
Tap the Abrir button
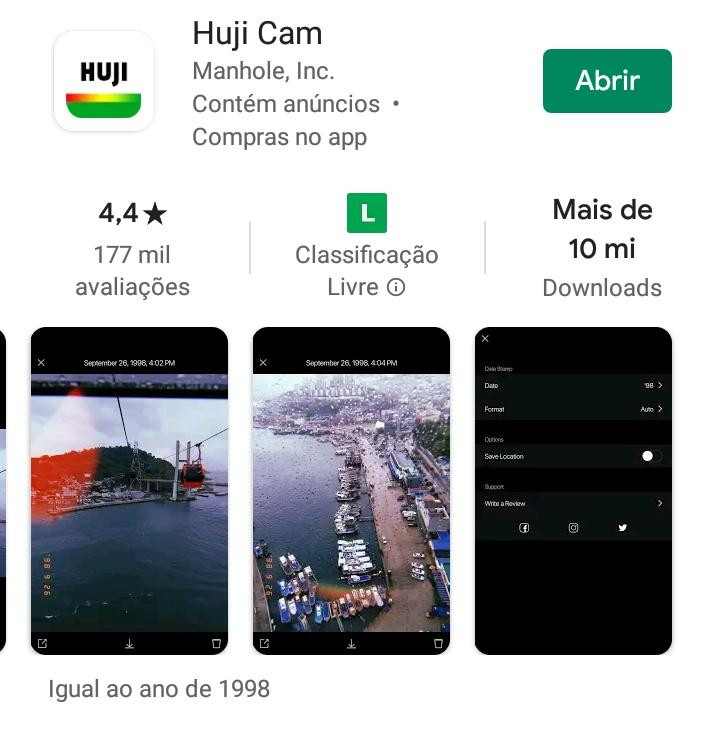607,81
